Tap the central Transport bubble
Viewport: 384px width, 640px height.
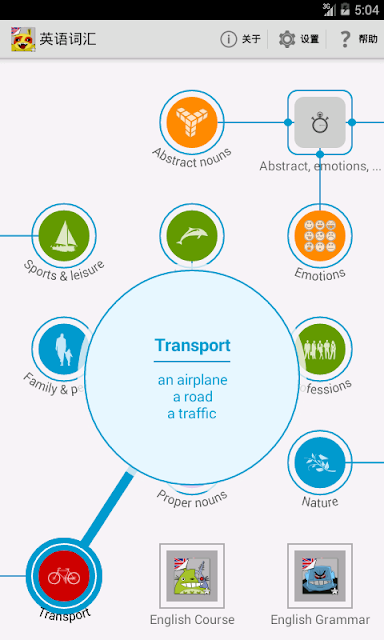[x=192, y=378]
